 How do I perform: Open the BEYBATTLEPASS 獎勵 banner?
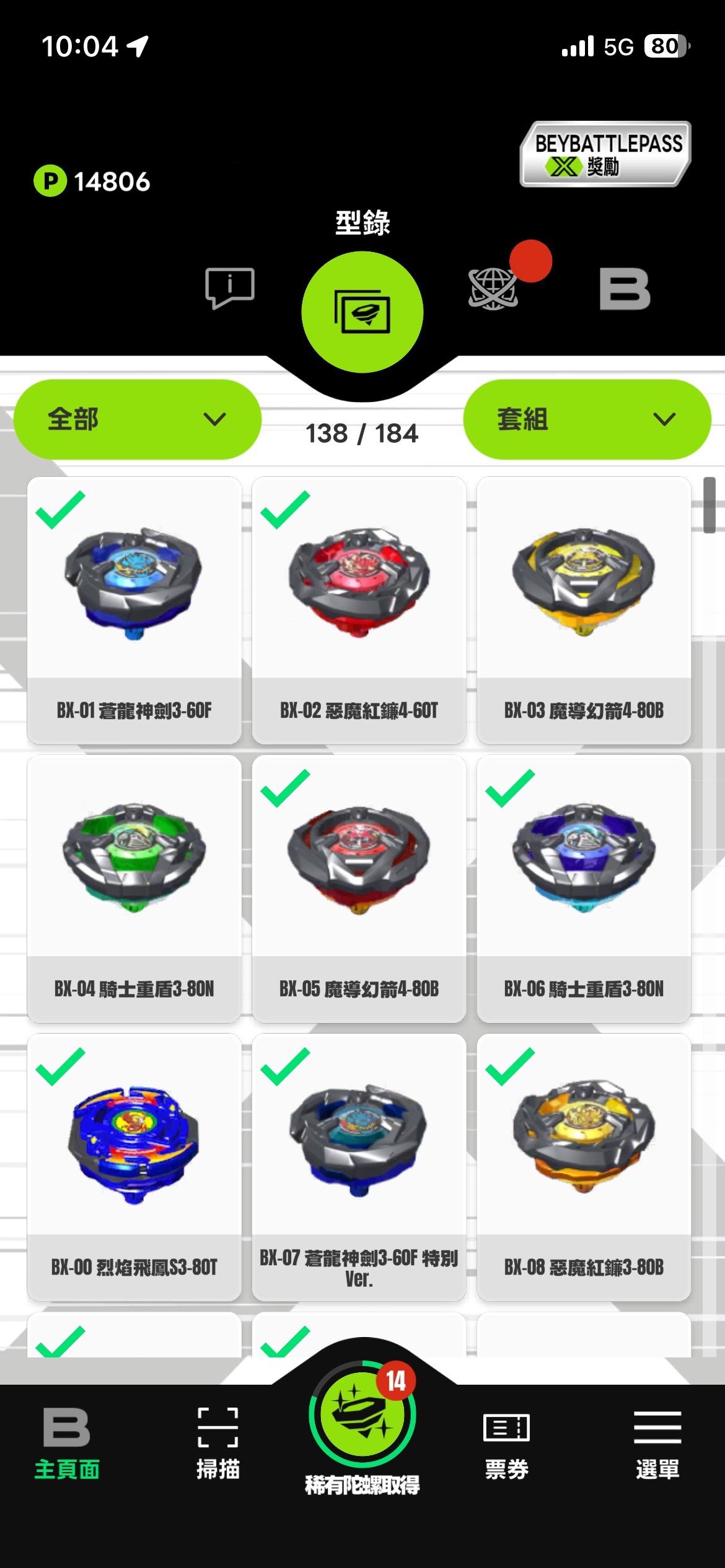(605, 154)
